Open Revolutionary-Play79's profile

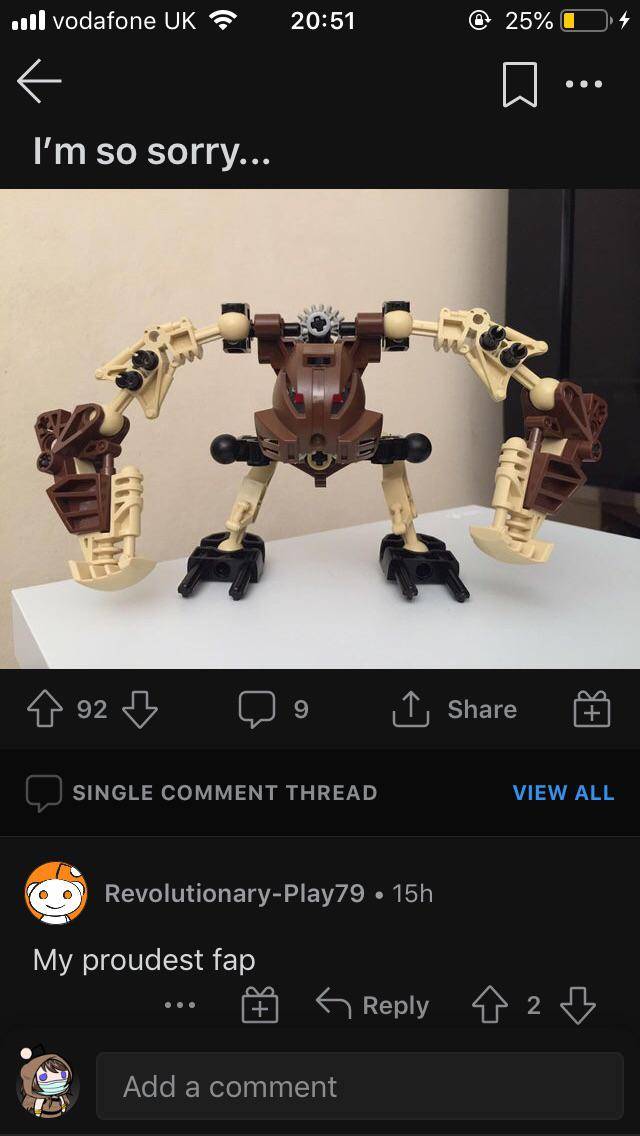pos(234,893)
